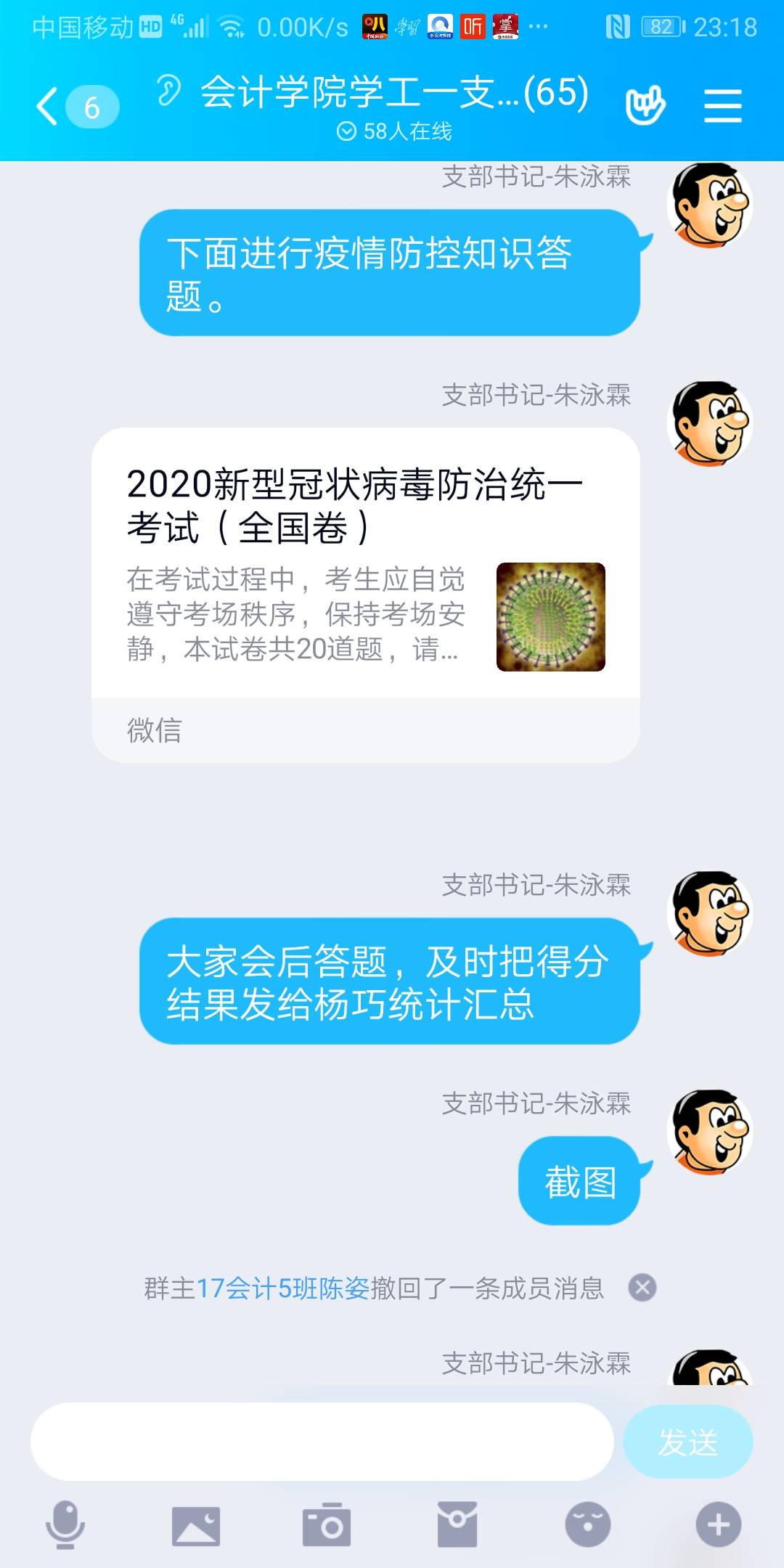Tap the ear icon beside group title
The height and width of the screenshot is (1568, 784).
click(x=168, y=91)
